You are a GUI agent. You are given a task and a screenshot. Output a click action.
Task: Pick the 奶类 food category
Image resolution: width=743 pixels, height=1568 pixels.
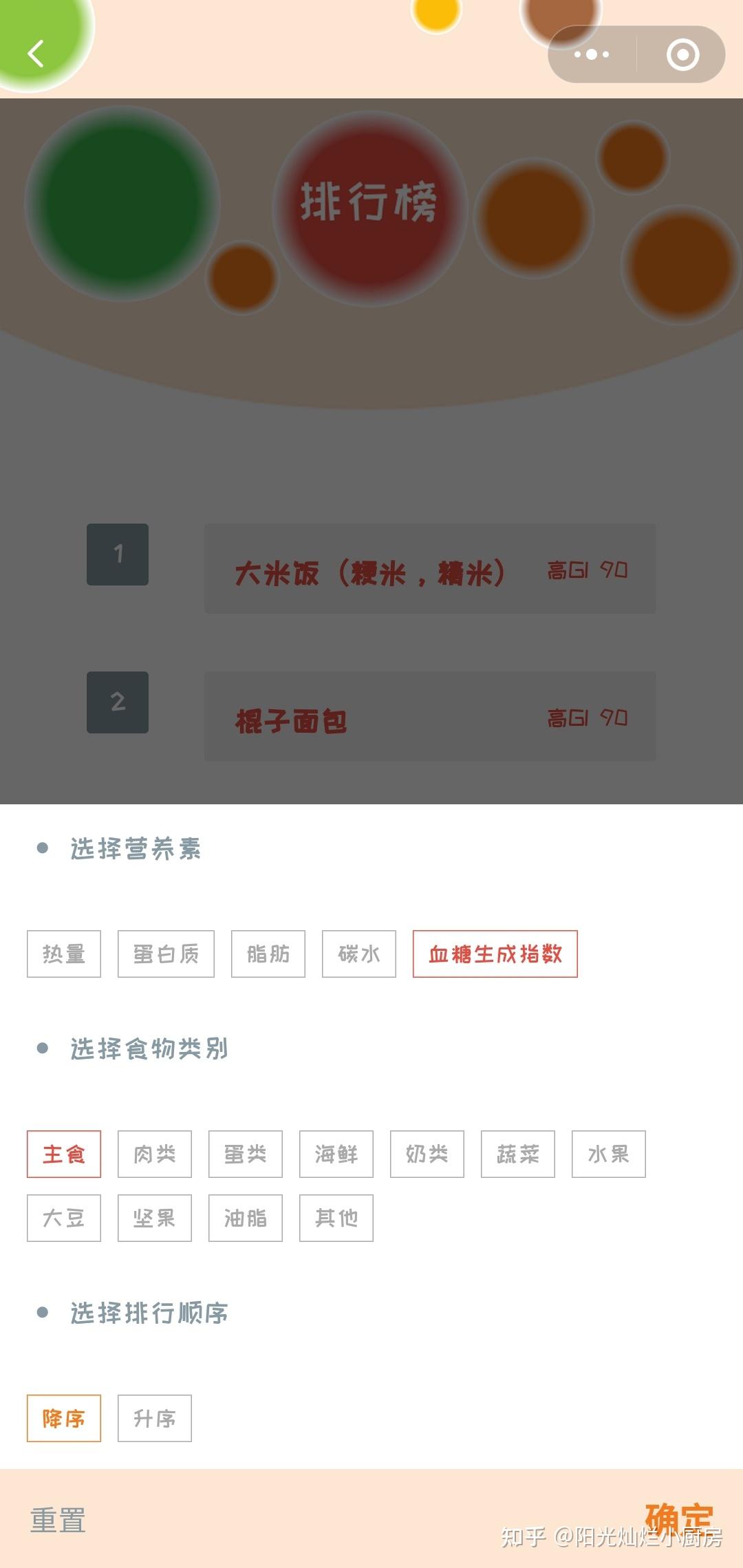coord(427,1154)
